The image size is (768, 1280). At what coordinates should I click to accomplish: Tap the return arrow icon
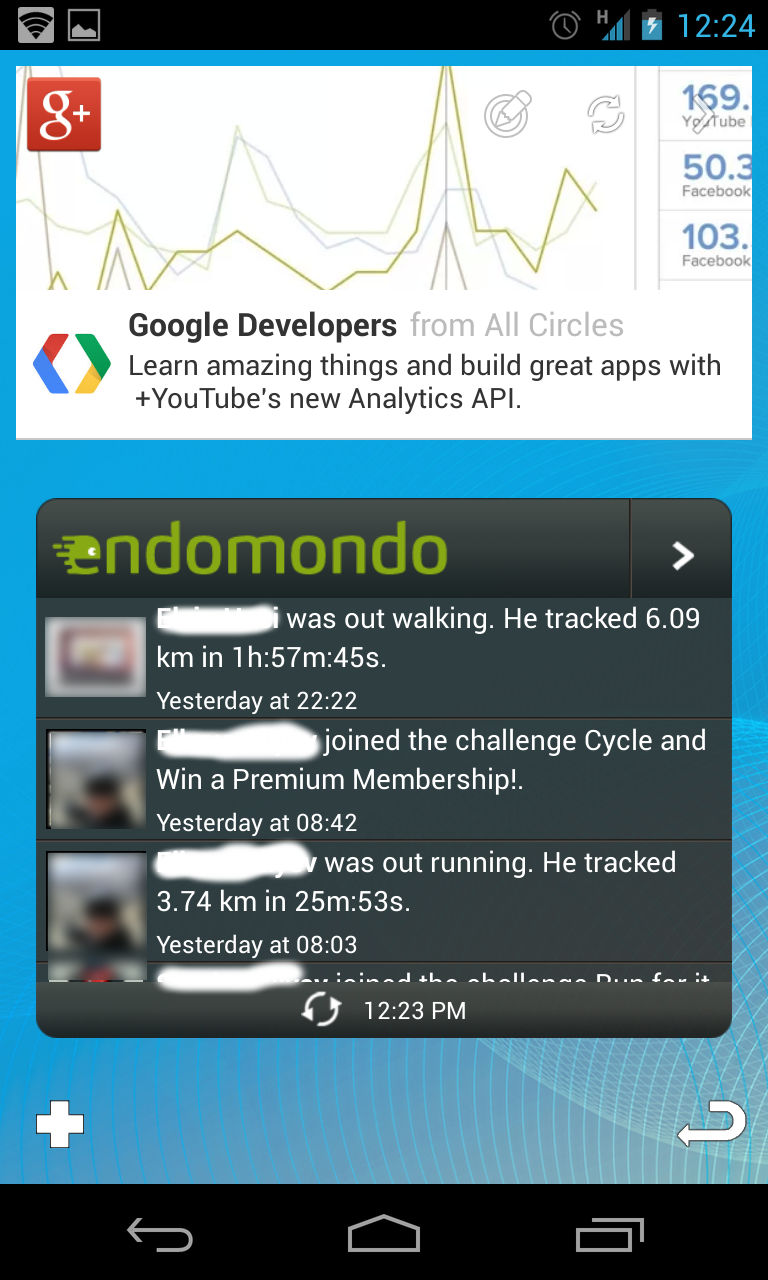[x=712, y=1124]
